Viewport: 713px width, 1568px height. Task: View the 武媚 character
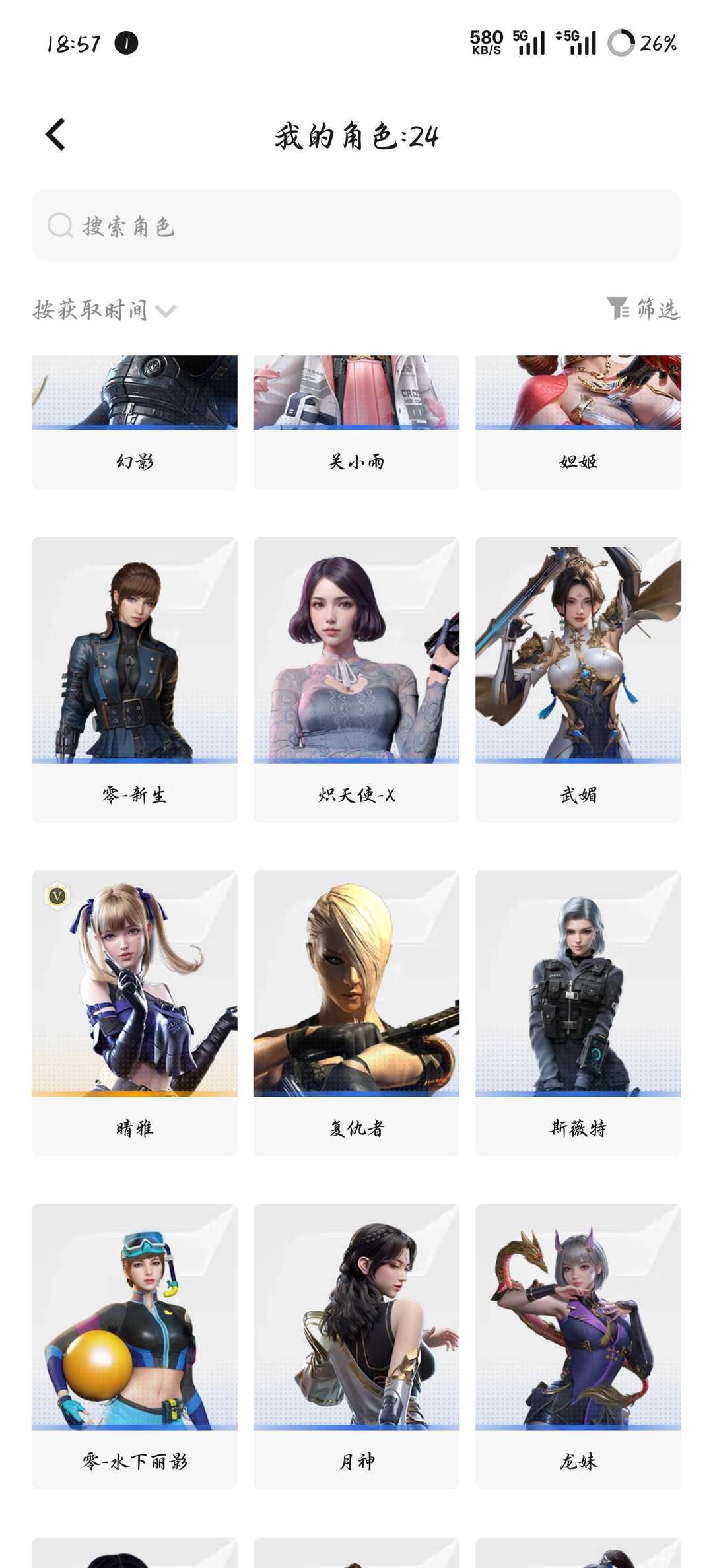578,679
